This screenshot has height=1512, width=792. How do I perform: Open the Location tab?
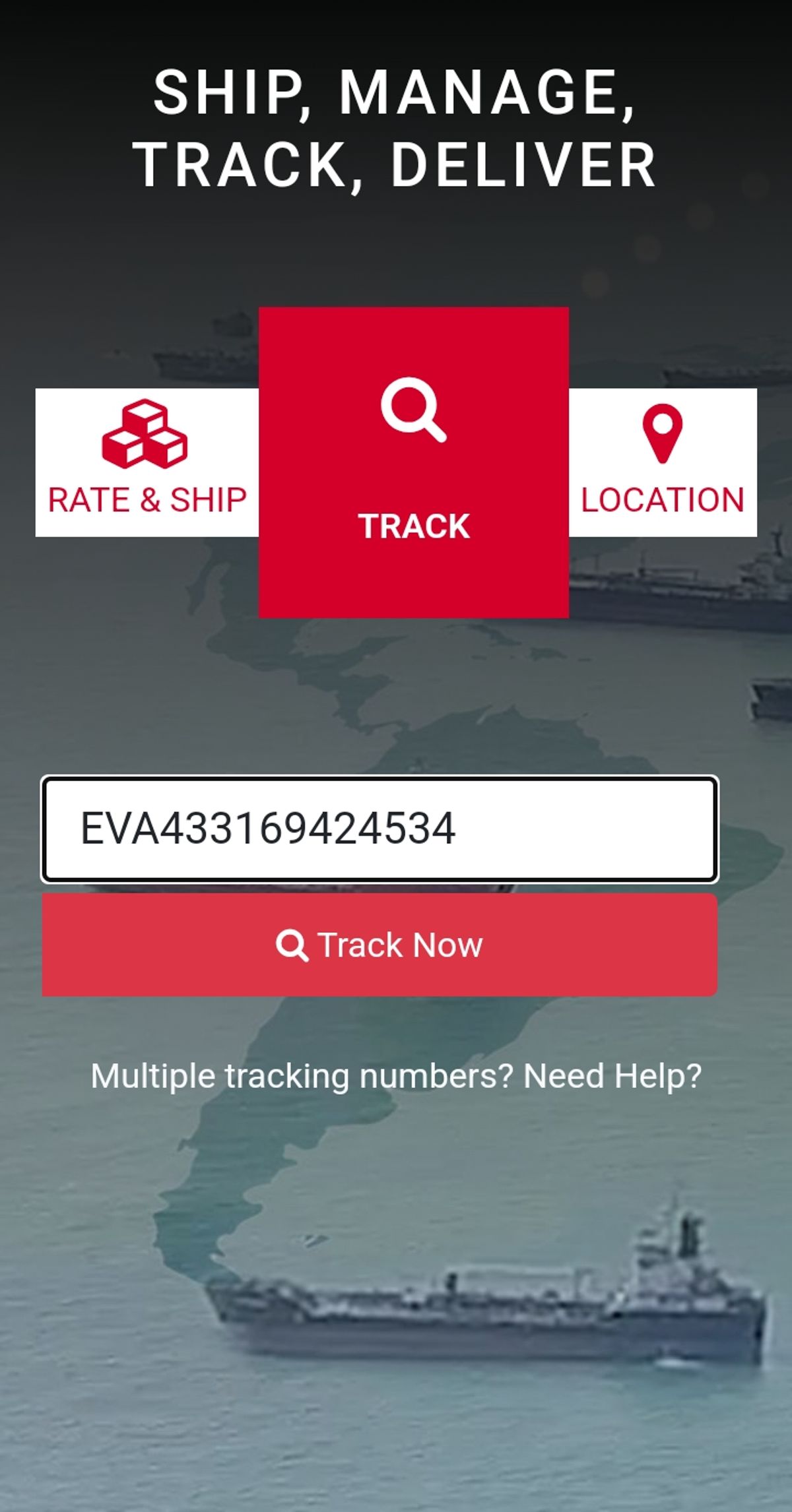click(662, 462)
